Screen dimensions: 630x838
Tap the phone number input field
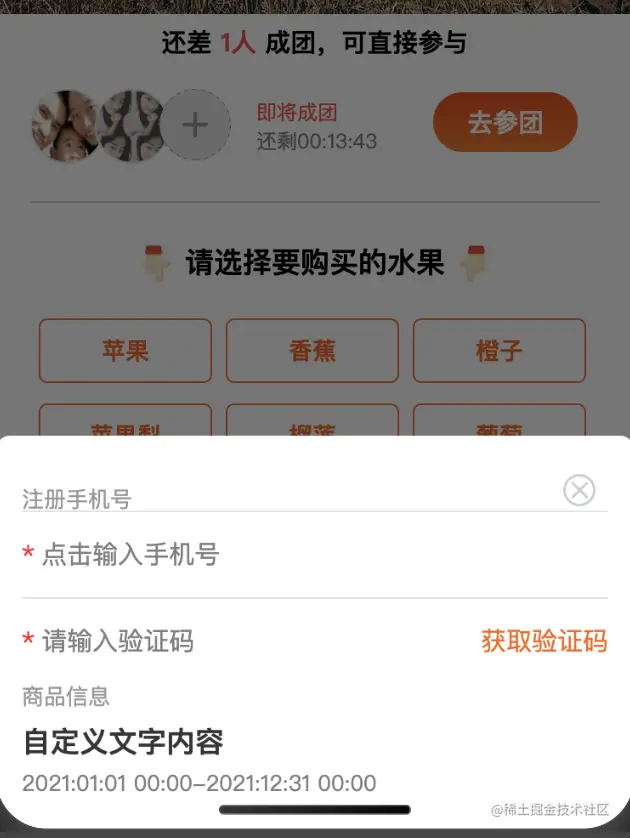300,554
